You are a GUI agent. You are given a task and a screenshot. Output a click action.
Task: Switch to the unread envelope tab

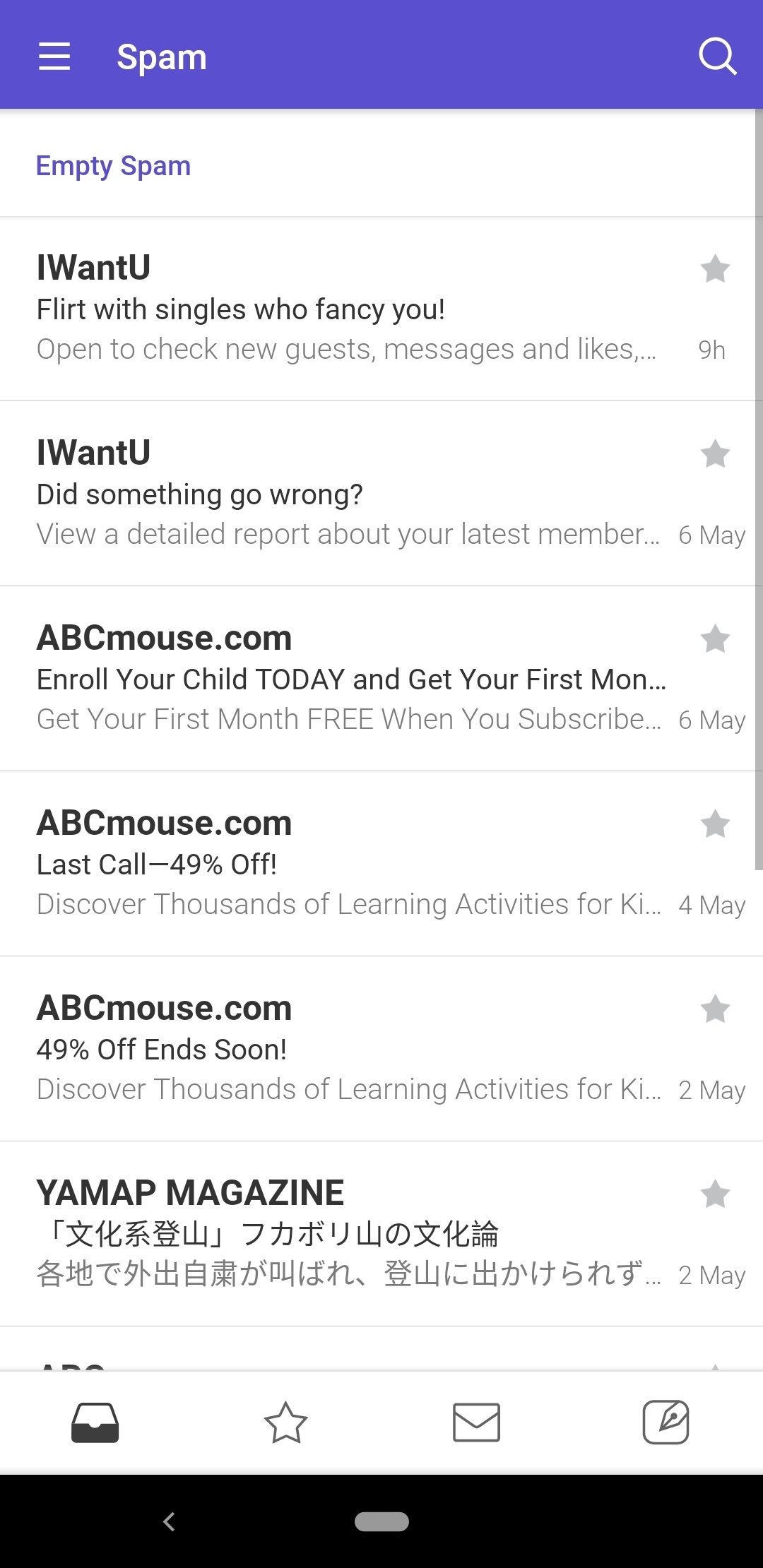point(476,1423)
